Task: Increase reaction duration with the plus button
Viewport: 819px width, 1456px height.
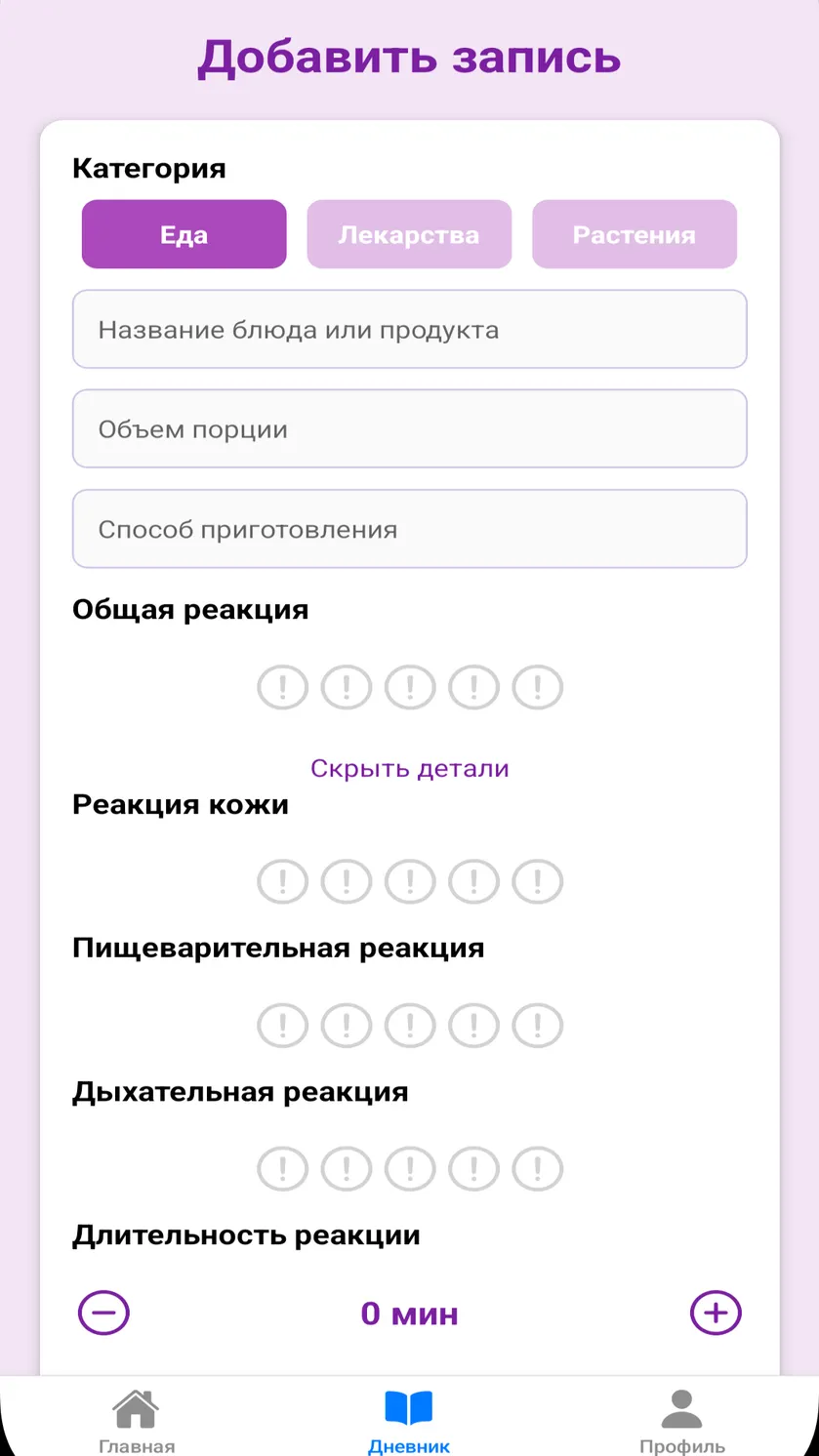Action: click(717, 1314)
